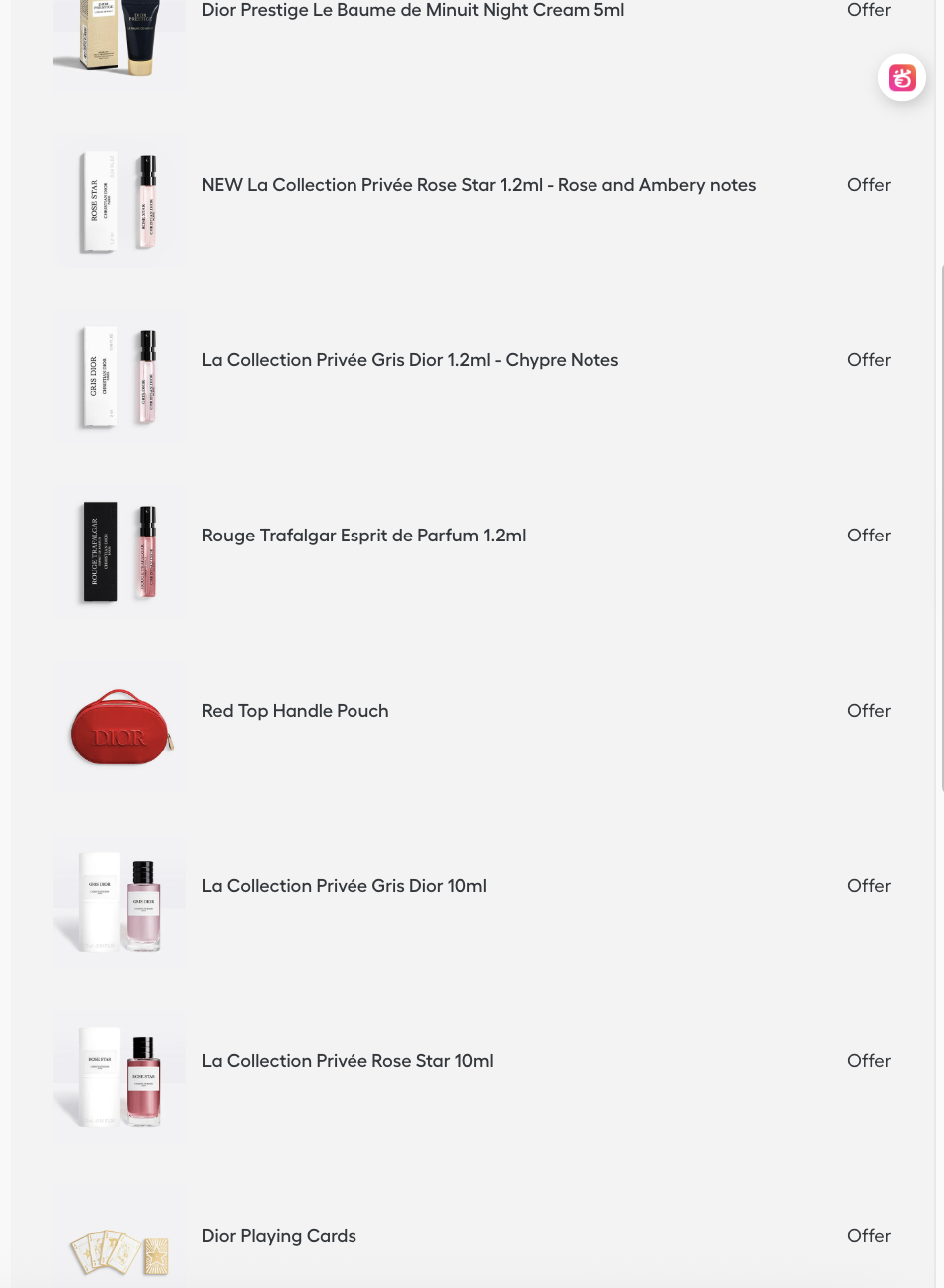Screen dimensions: 944x1288
Task: Open the Dior Prestige Le Baume Night Cream item
Action: (412, 11)
